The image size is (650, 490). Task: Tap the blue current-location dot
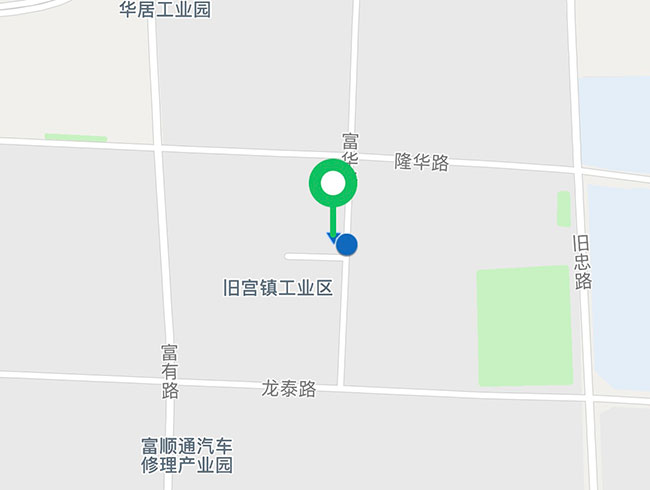click(347, 244)
